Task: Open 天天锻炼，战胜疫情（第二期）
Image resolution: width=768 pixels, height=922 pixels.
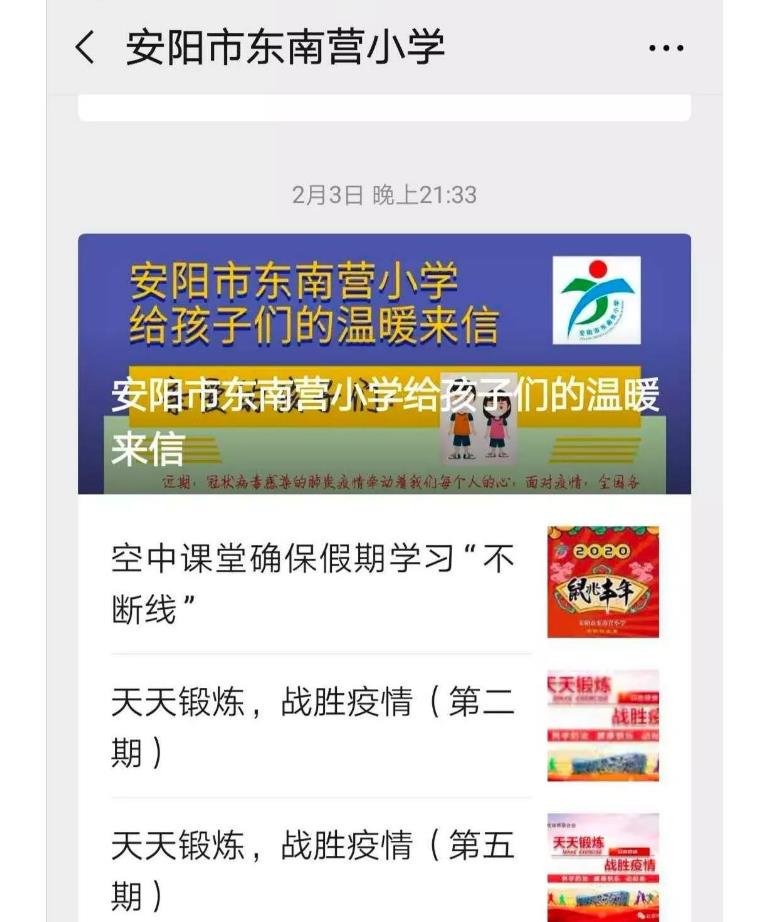Action: pos(320,726)
